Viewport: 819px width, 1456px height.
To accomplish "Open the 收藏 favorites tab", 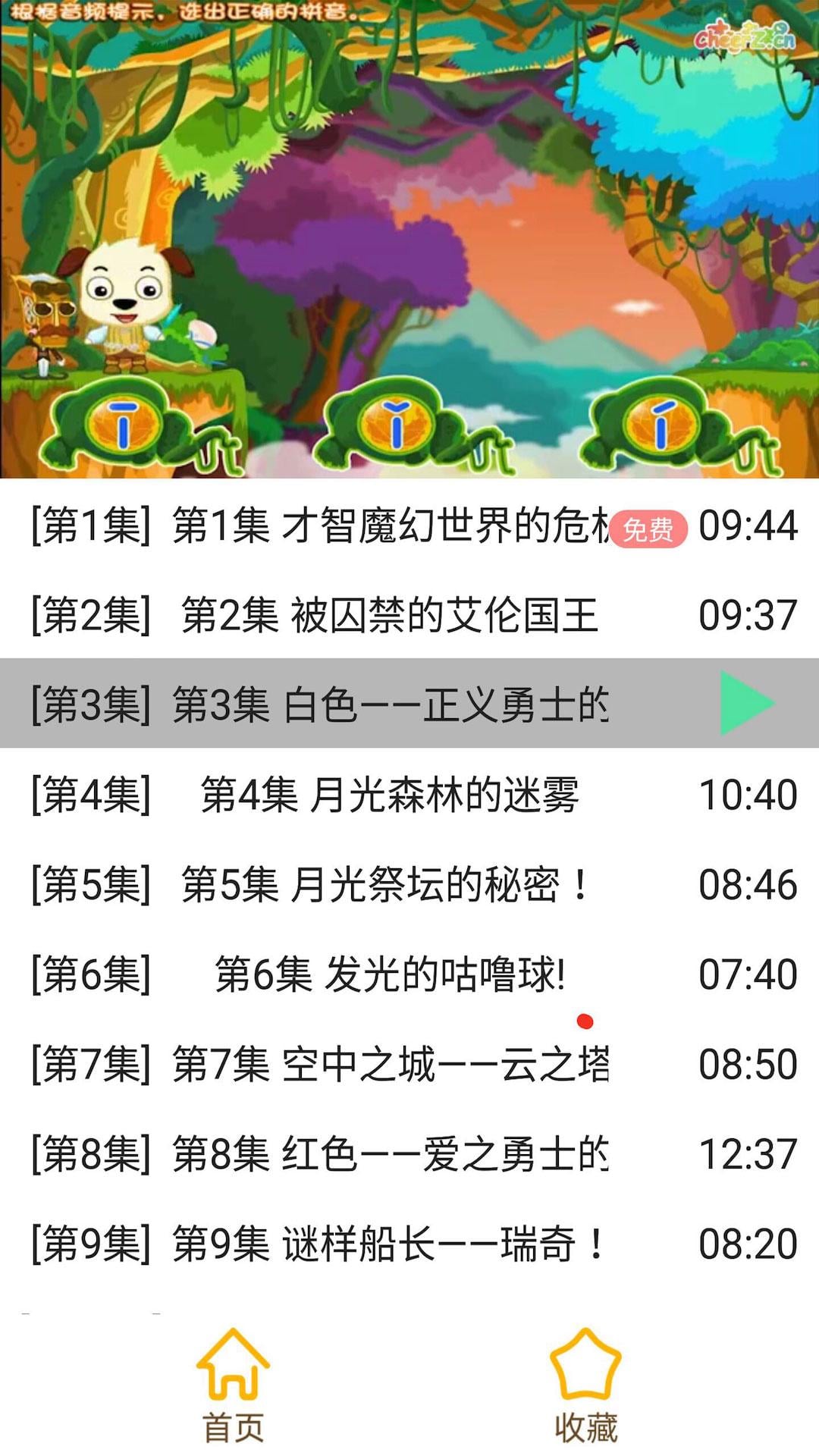I will click(585, 1385).
